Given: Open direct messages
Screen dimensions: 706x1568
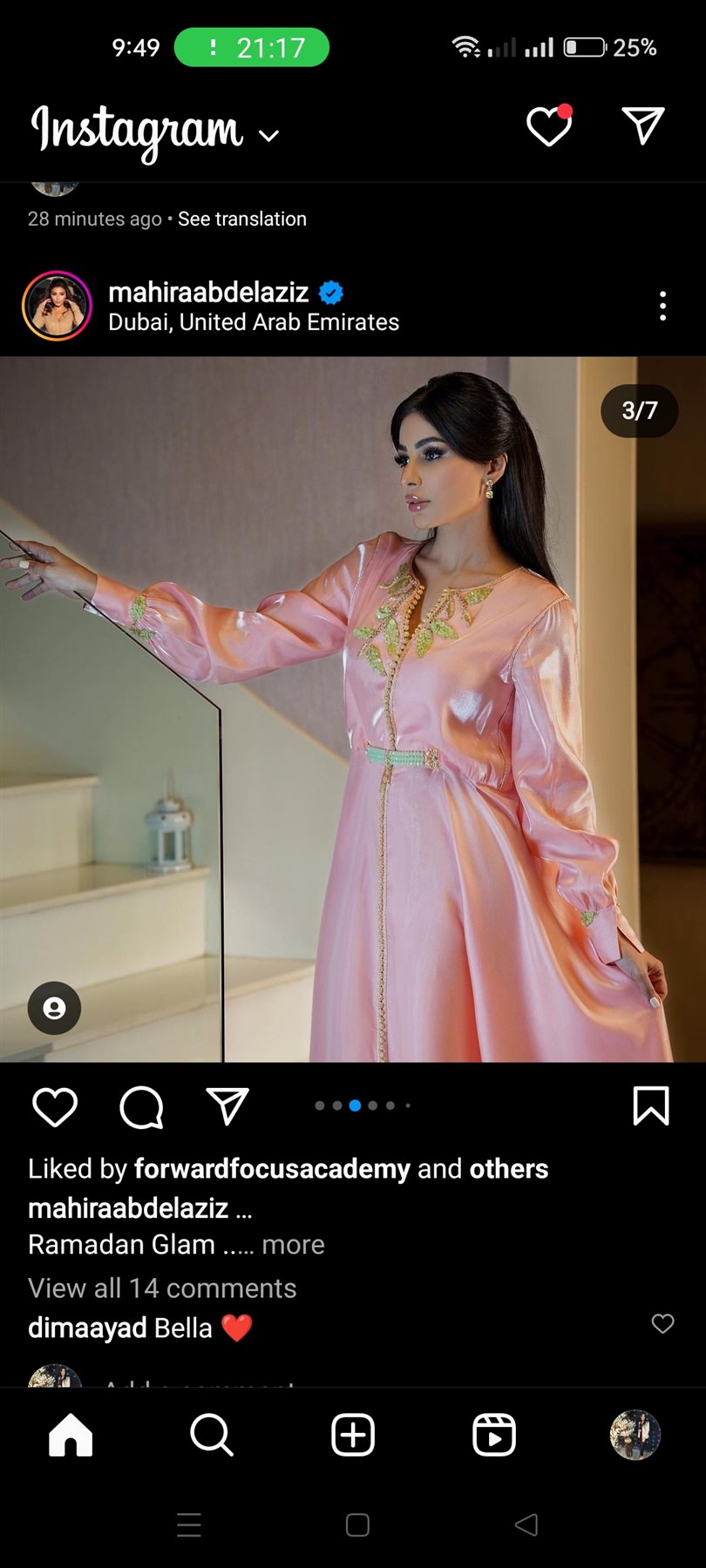Looking at the screenshot, I should coord(643,126).
